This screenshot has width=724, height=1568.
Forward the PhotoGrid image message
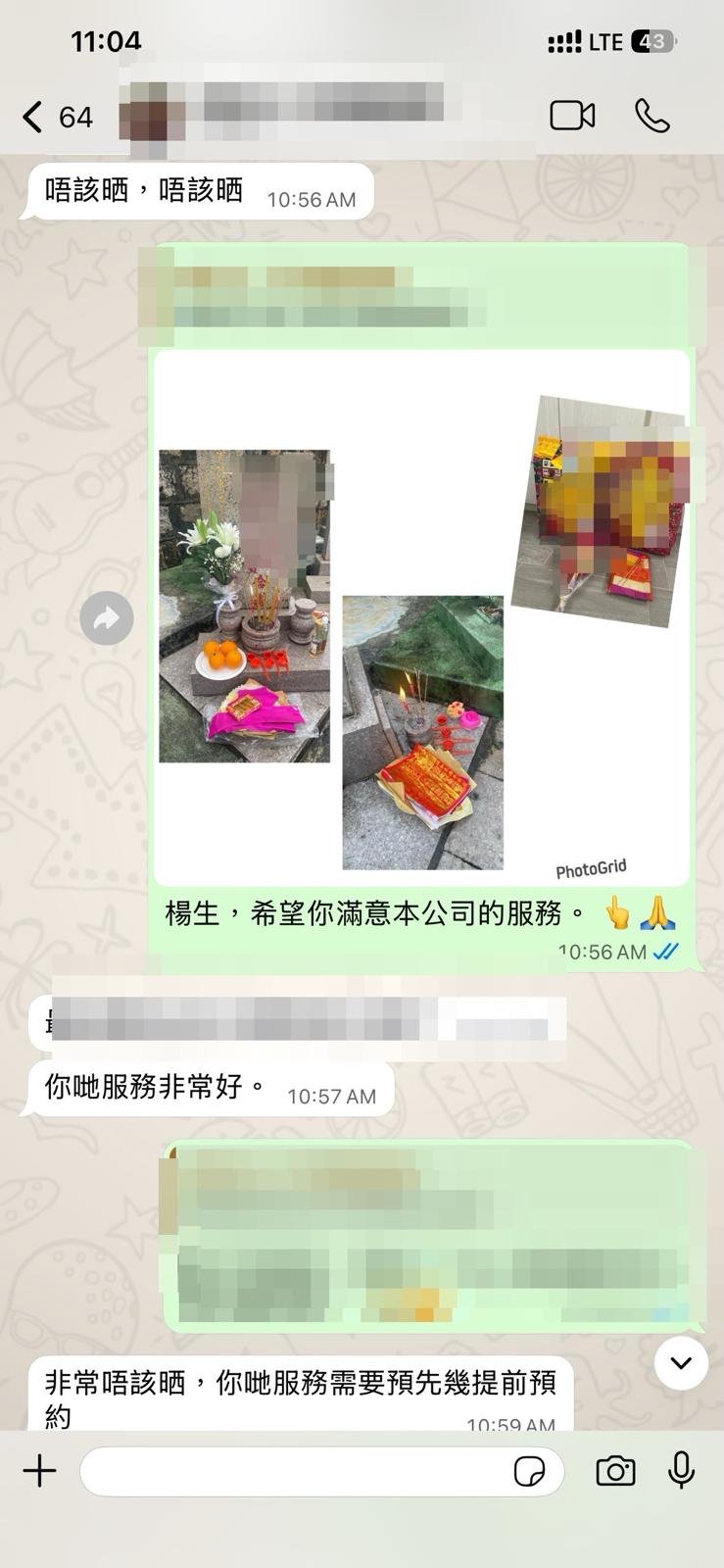click(106, 618)
